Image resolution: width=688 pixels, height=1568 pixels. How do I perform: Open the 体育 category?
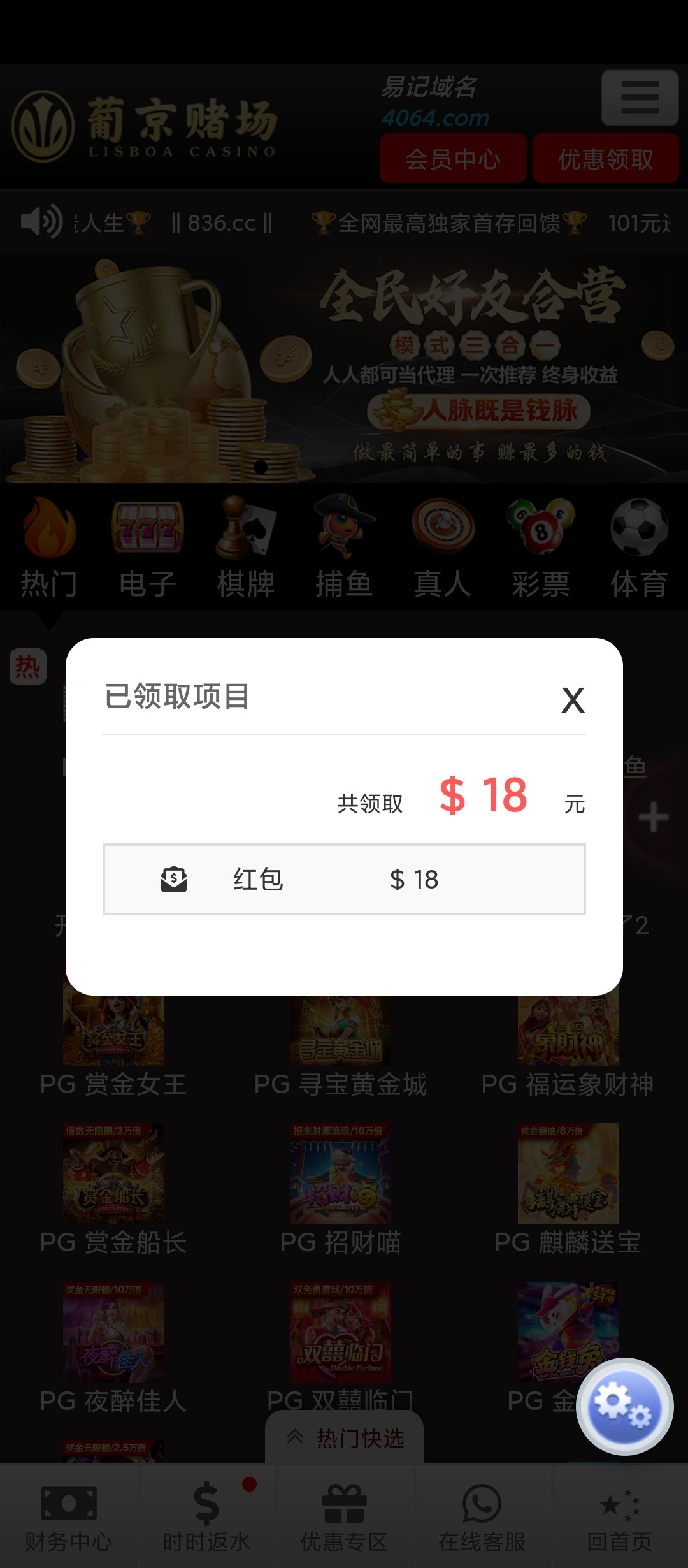pyautogui.click(x=639, y=548)
